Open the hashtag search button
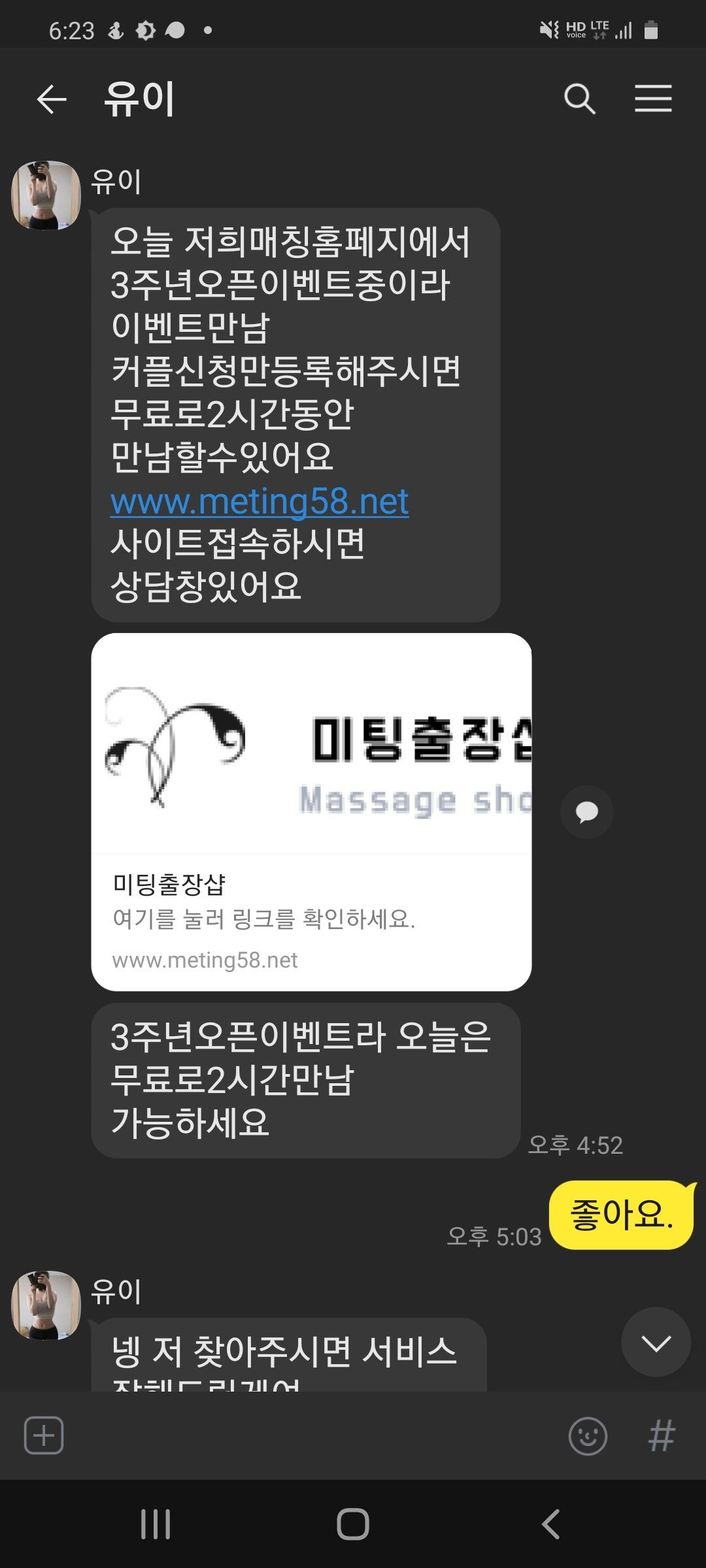The width and height of the screenshot is (706, 1568). tap(662, 1435)
